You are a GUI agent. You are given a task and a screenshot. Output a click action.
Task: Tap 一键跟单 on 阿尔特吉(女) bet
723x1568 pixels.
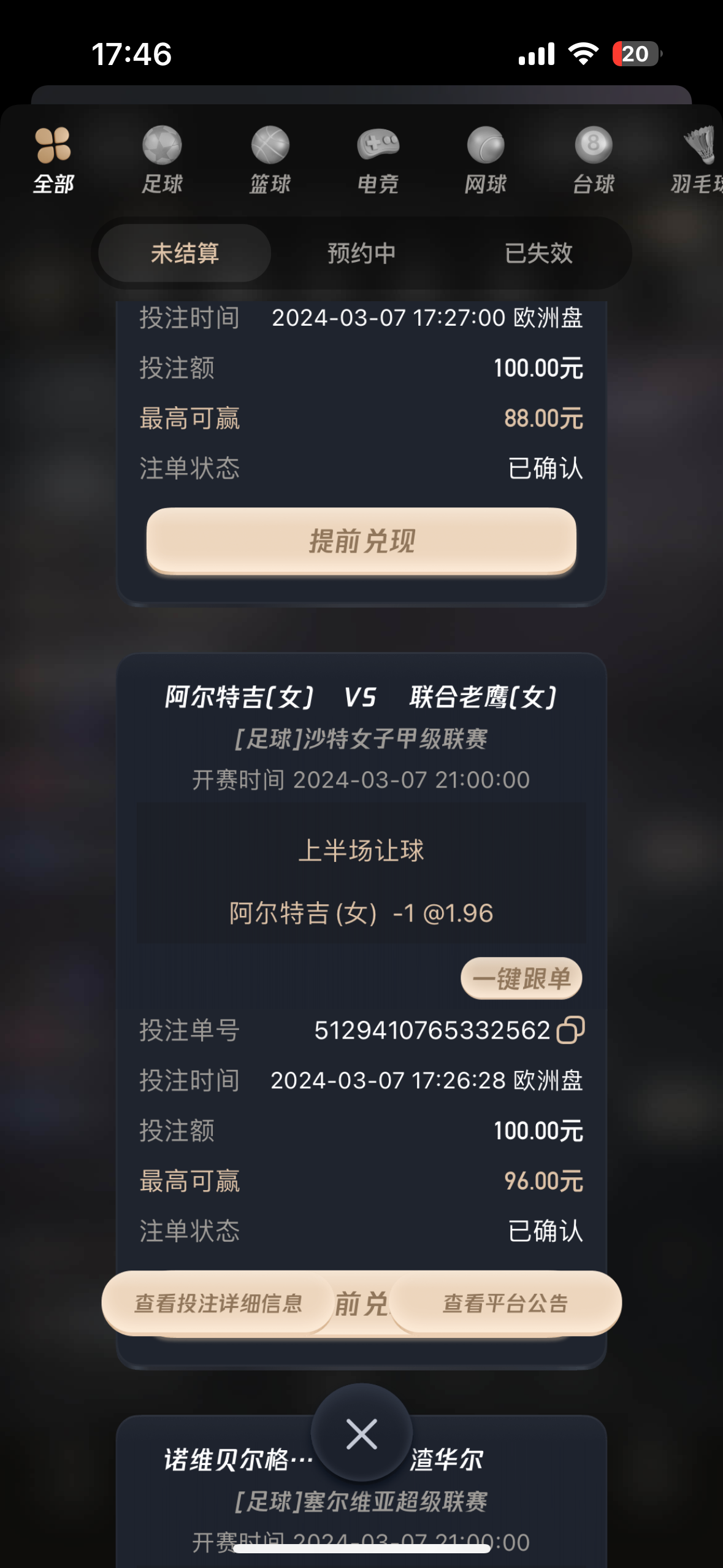click(x=521, y=978)
